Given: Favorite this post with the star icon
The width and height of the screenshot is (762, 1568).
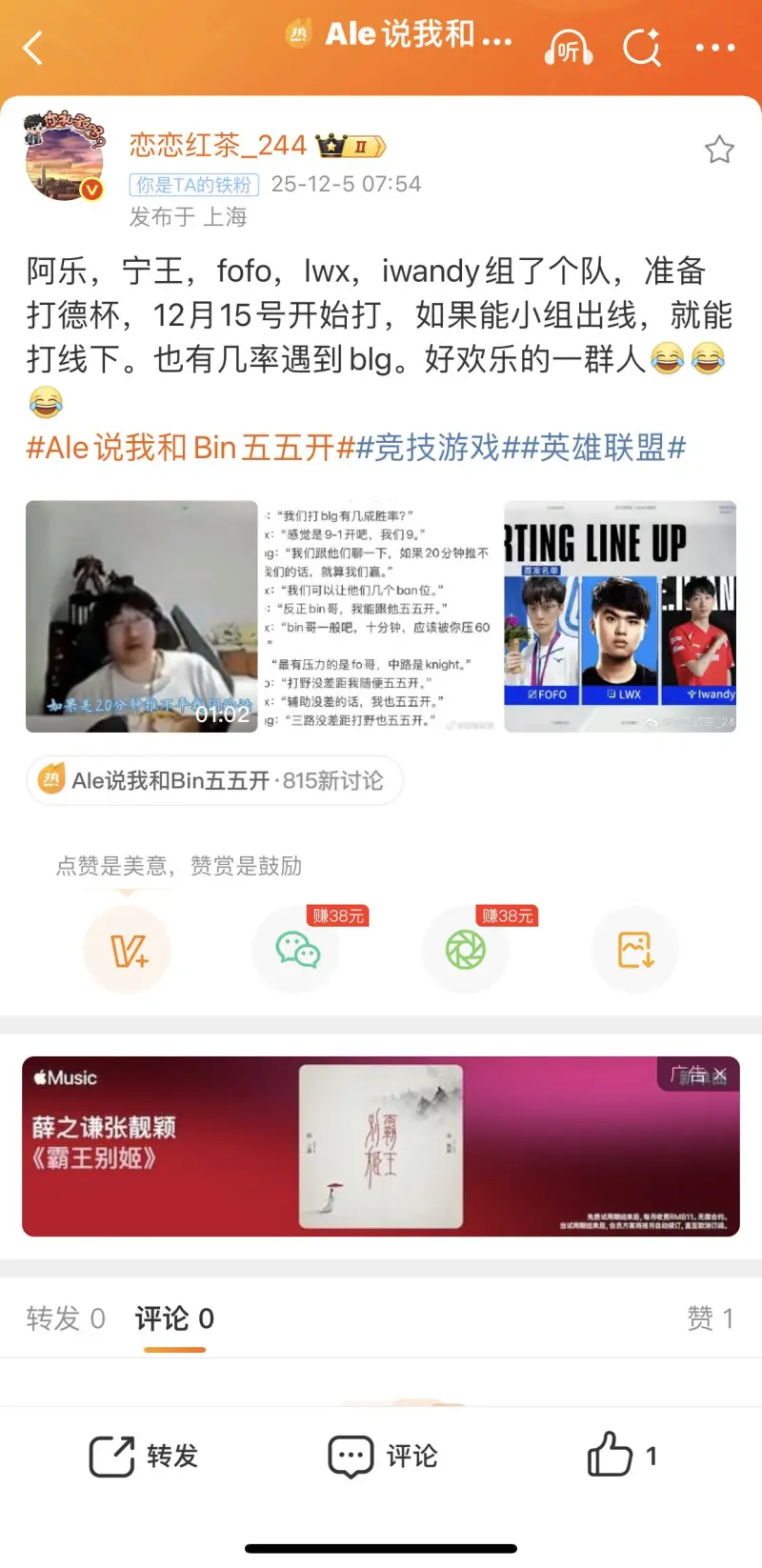Looking at the screenshot, I should [719, 150].
